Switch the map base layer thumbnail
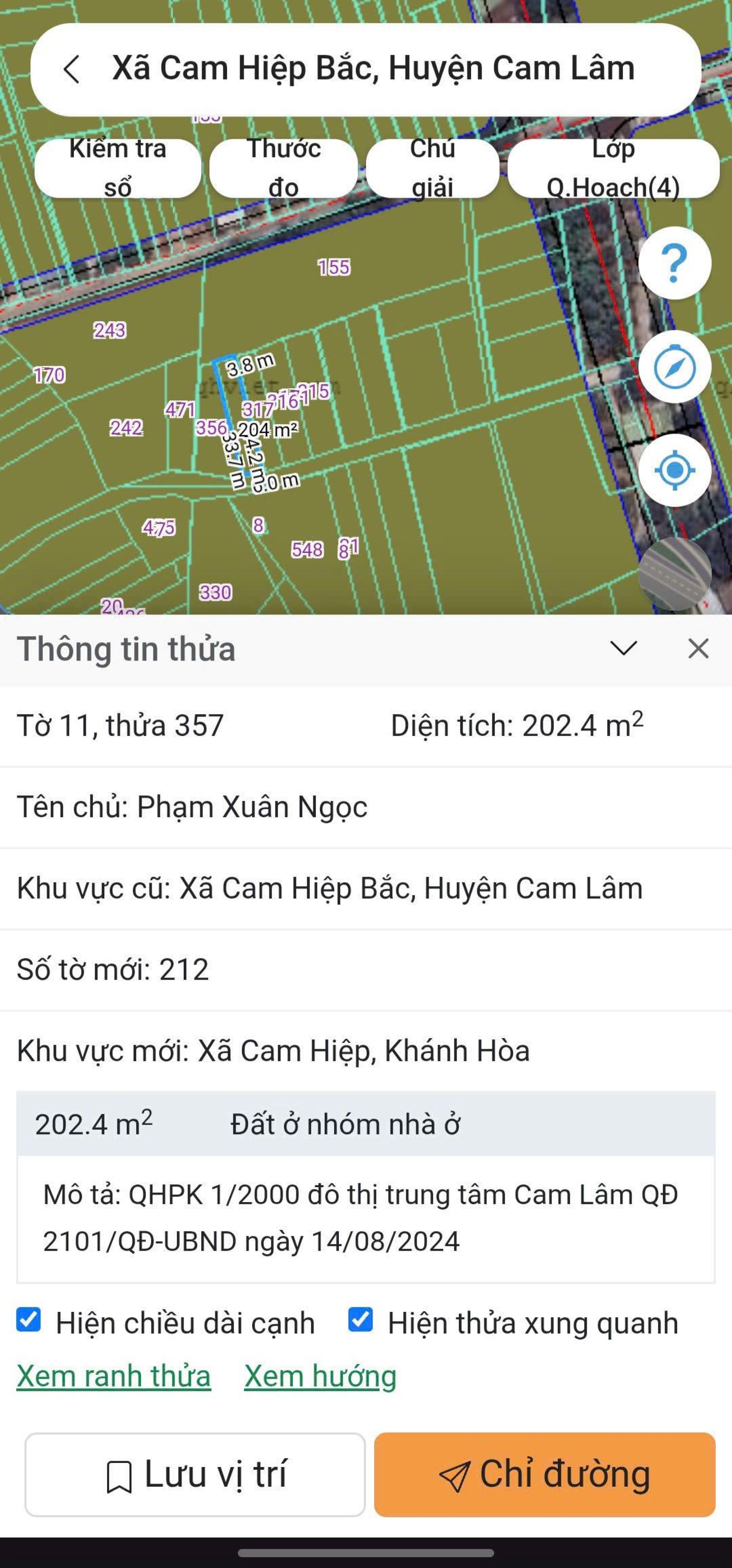 (x=674, y=573)
